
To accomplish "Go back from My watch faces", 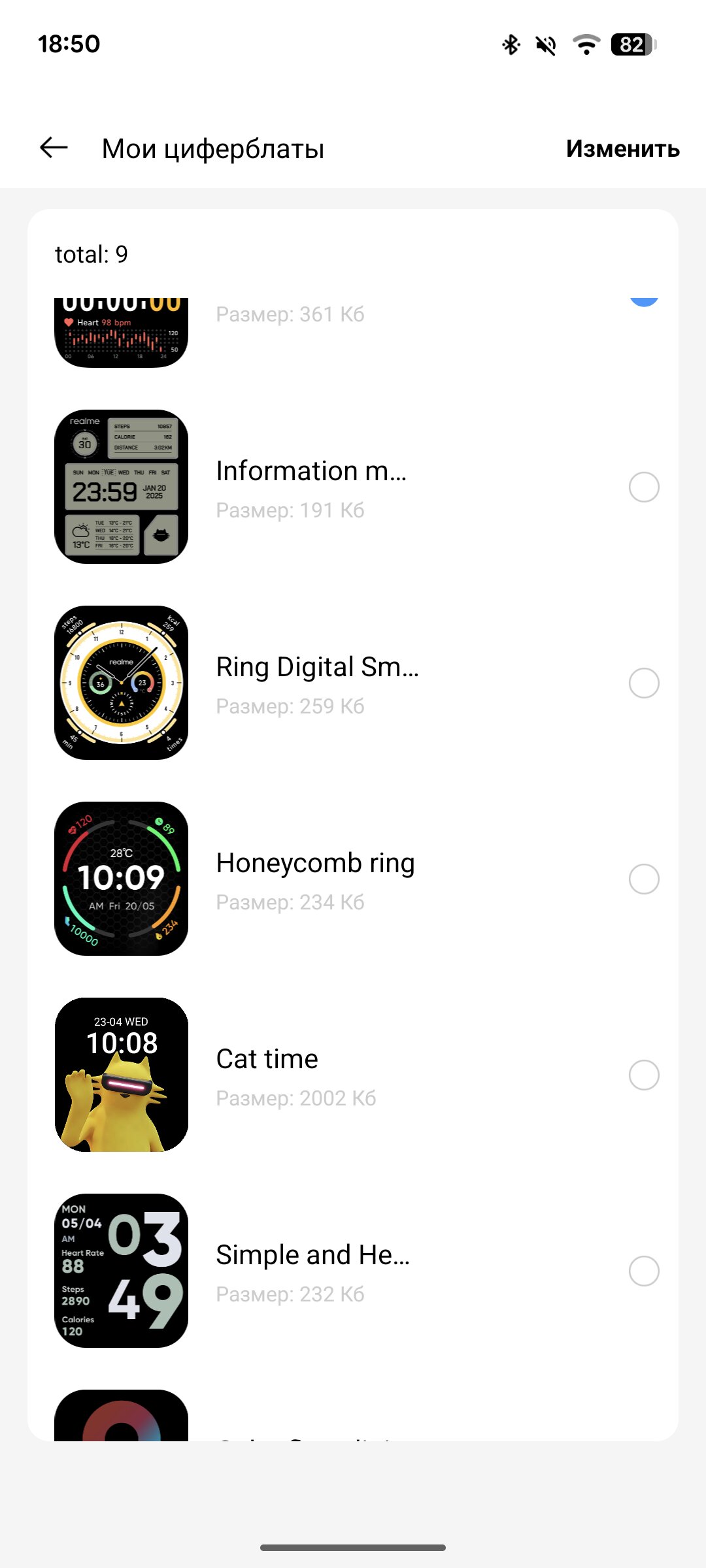I will pyautogui.click(x=54, y=148).
